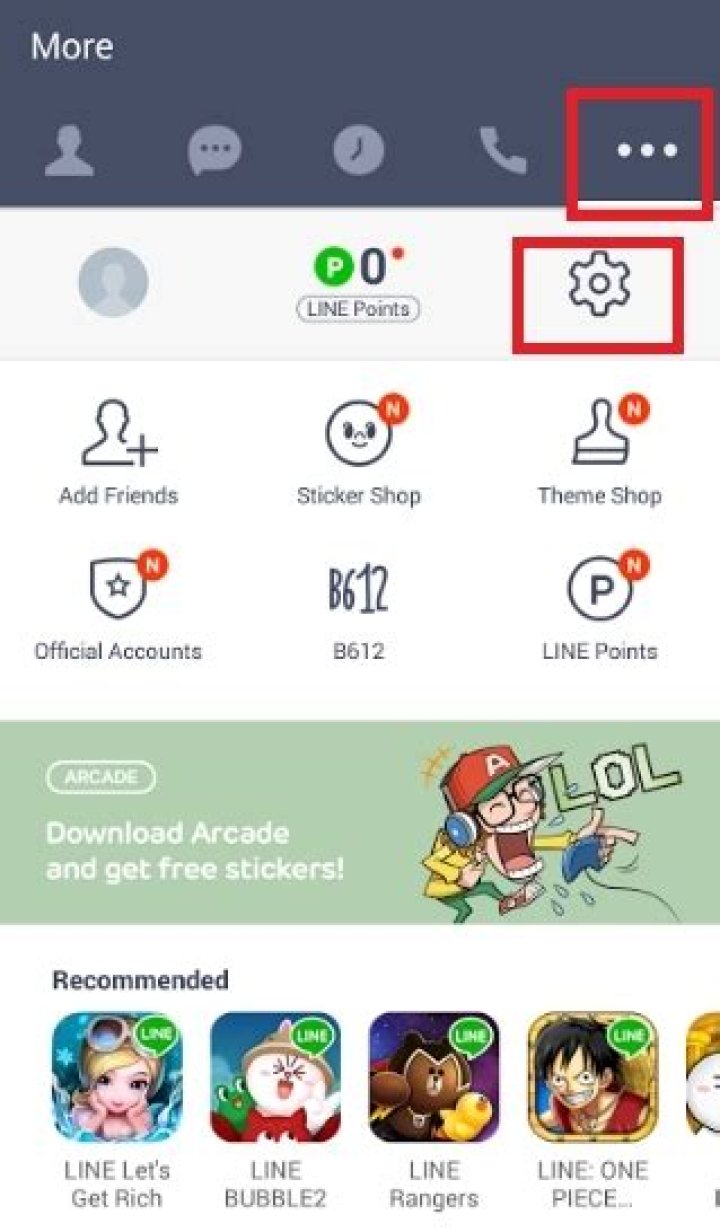The width and height of the screenshot is (720, 1232).
Task: Open LINE: ONE PIECE game
Action: coord(592,1077)
